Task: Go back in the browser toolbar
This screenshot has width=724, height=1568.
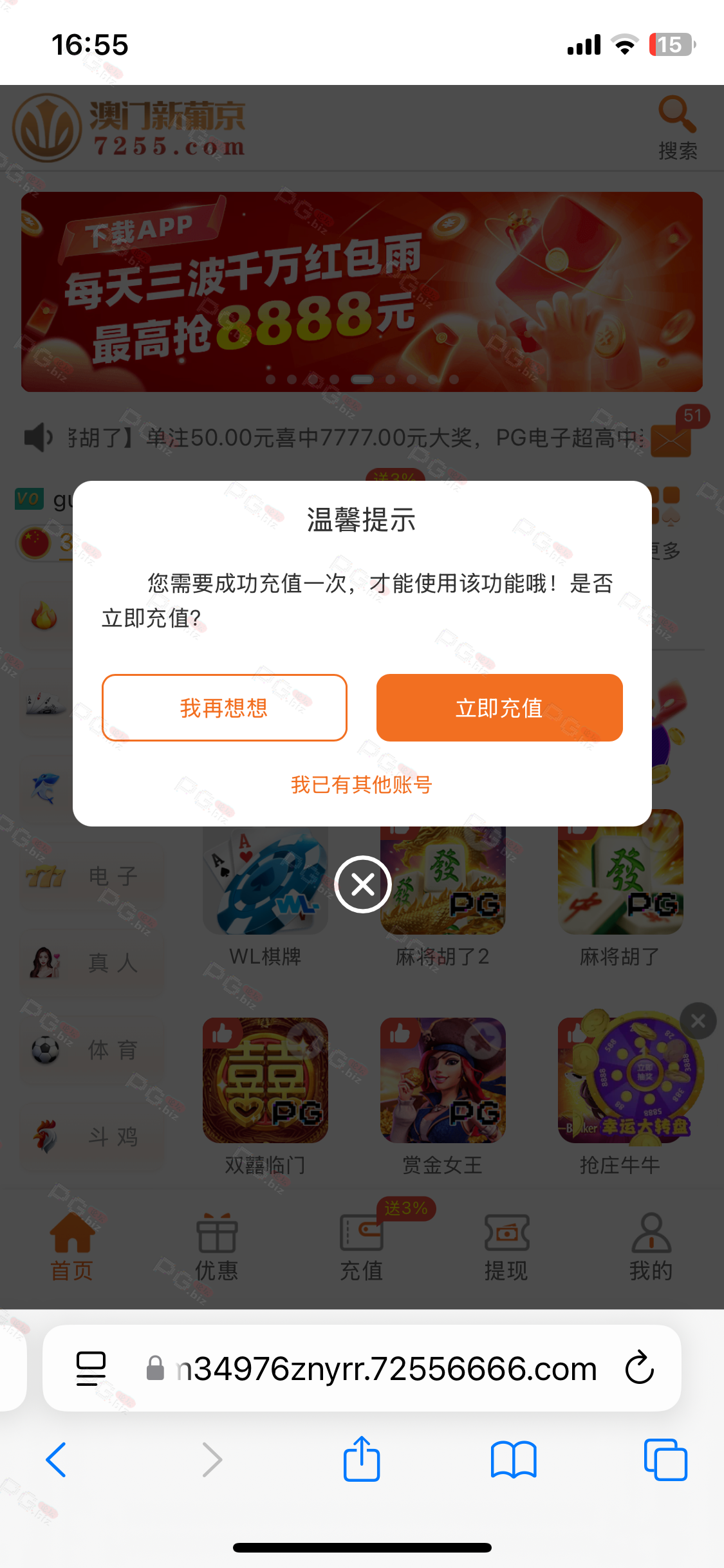Action: 57,1459
